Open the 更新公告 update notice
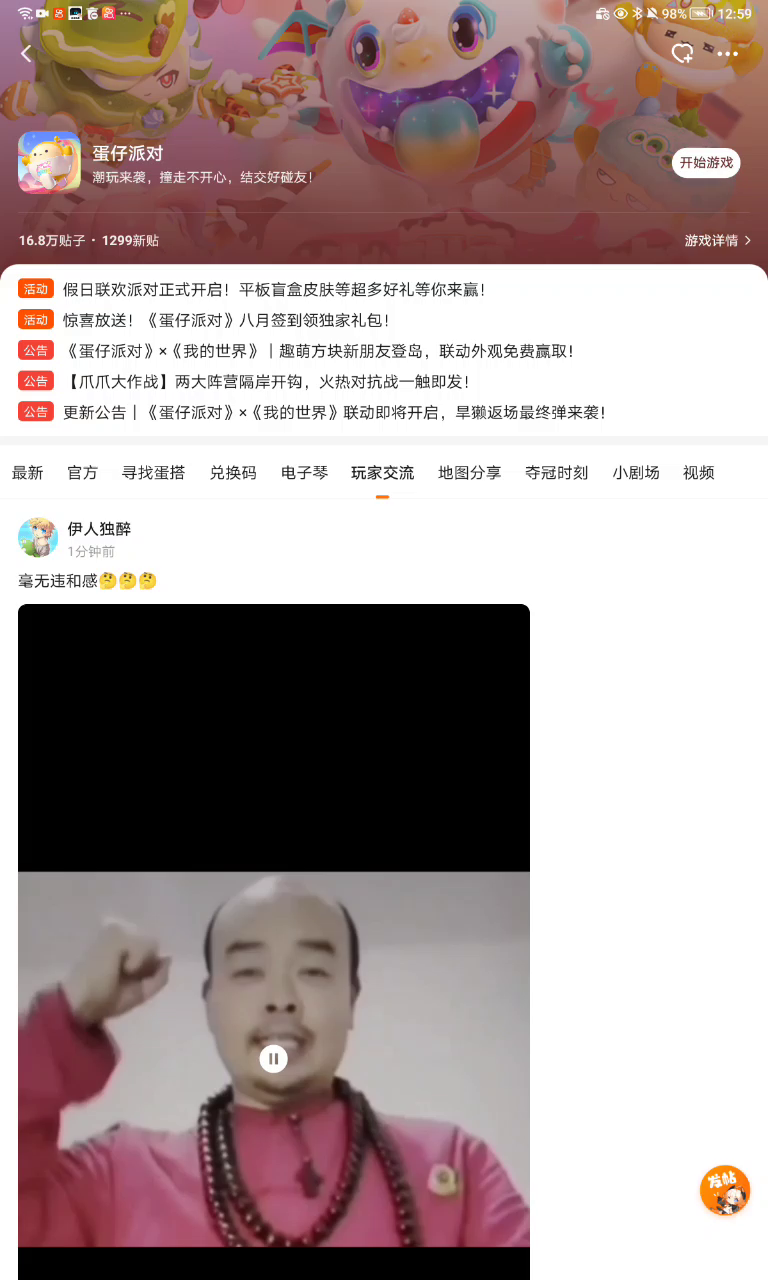 pyautogui.click(x=333, y=412)
